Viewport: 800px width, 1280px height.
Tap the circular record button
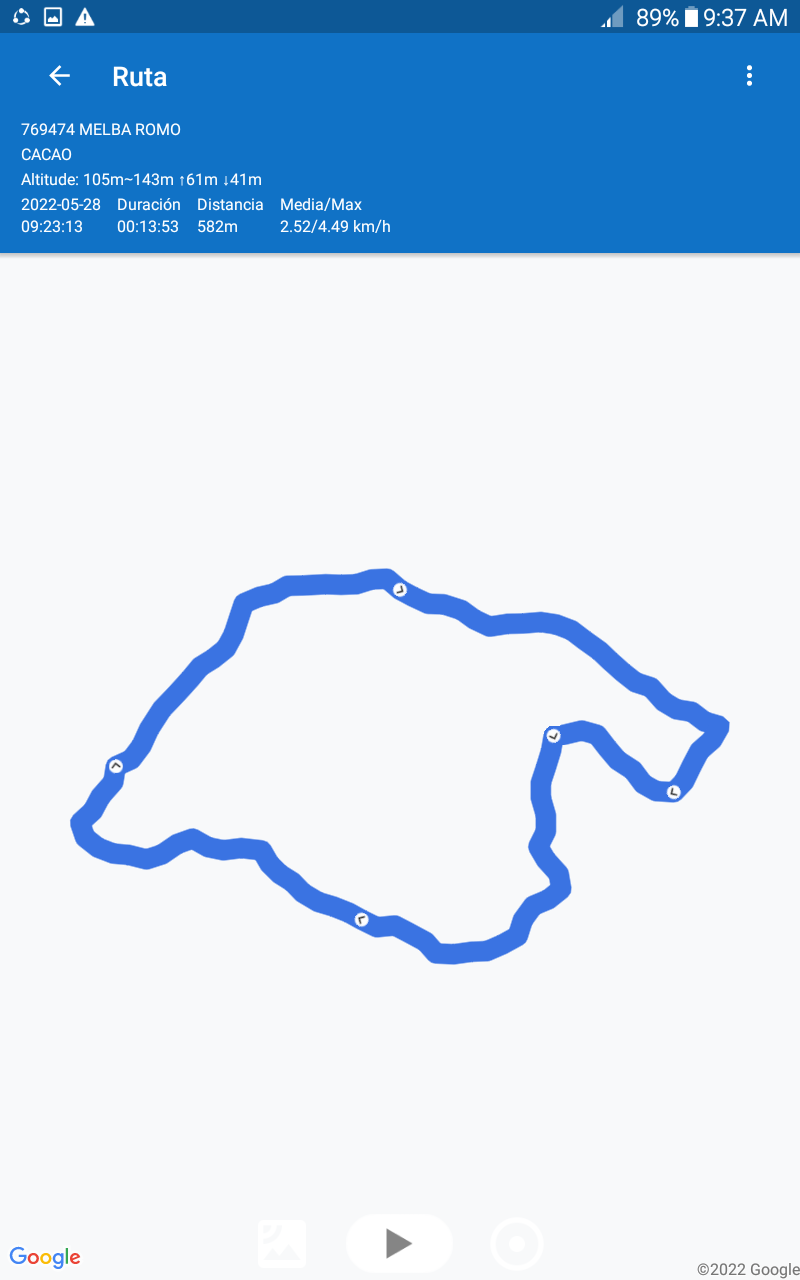tap(517, 1244)
